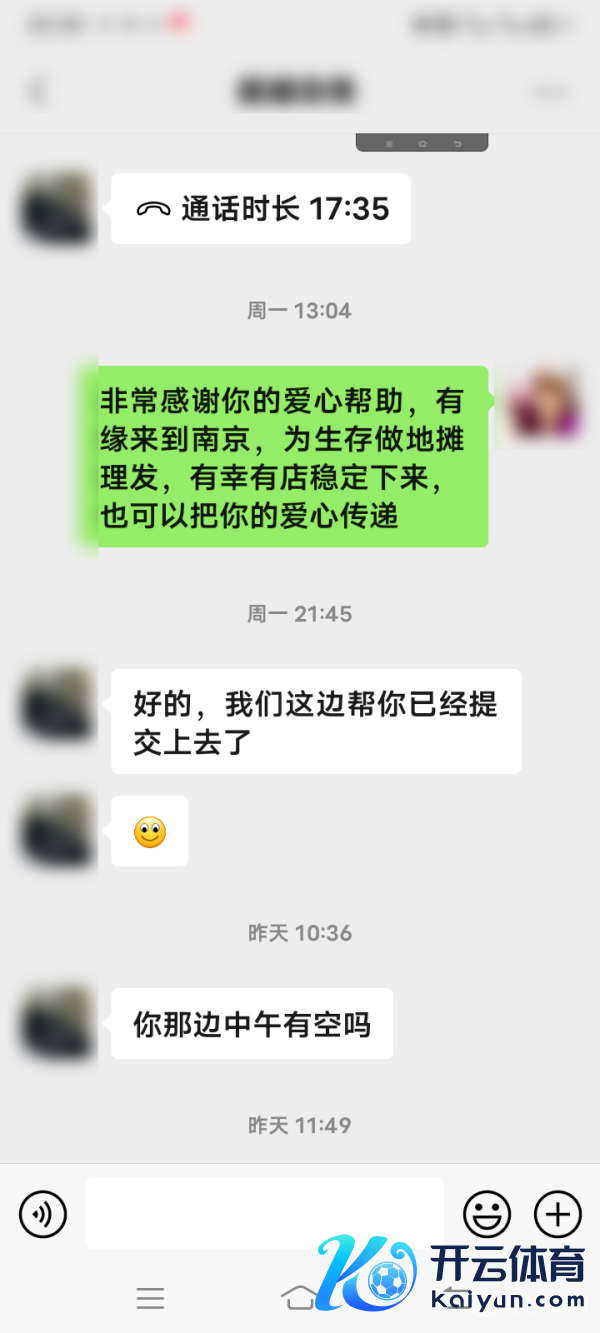Open the plus attachments menu
Image resolution: width=600 pixels, height=1333 pixels.
click(558, 1214)
